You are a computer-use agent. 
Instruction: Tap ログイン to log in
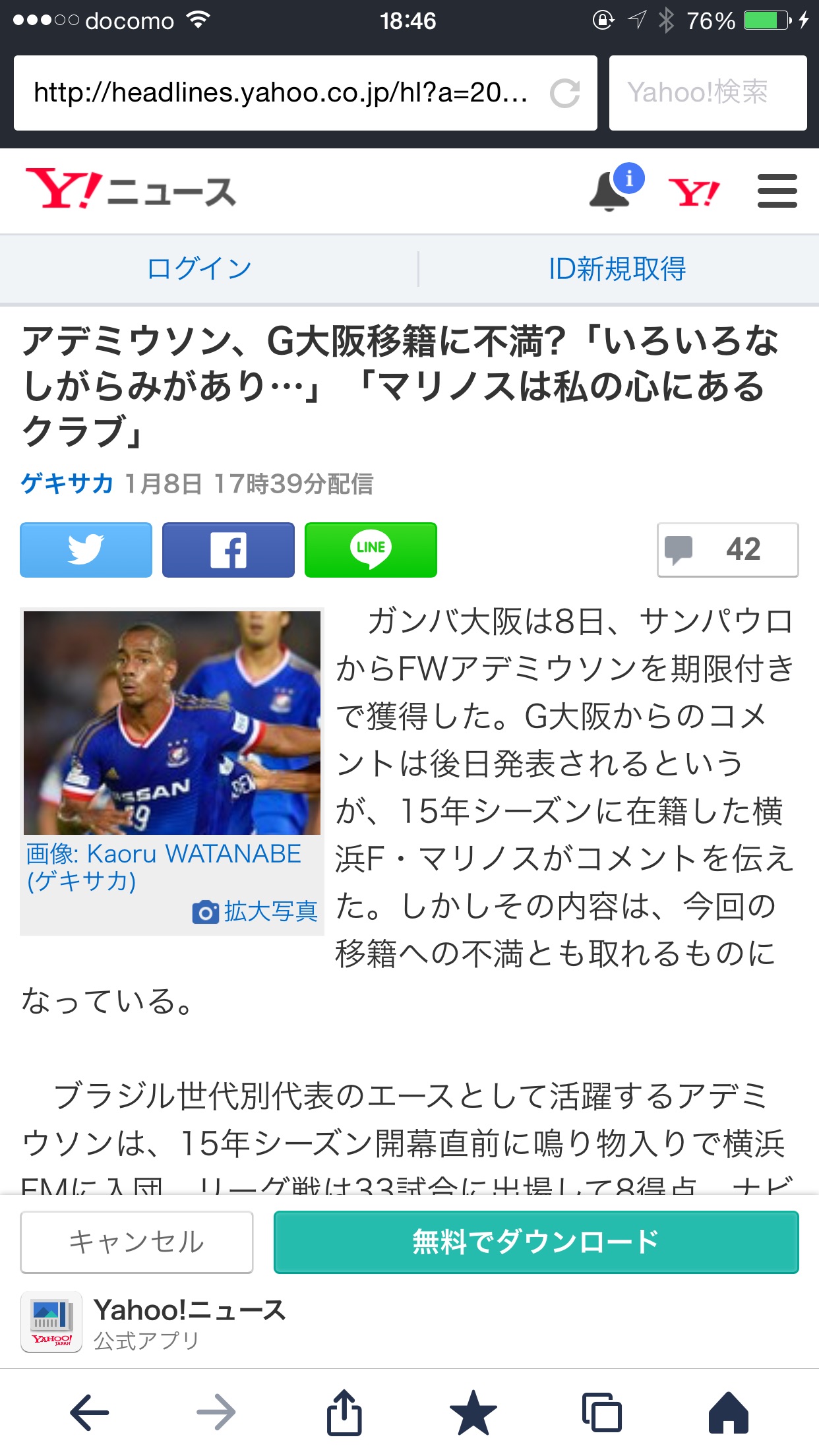[x=199, y=269]
